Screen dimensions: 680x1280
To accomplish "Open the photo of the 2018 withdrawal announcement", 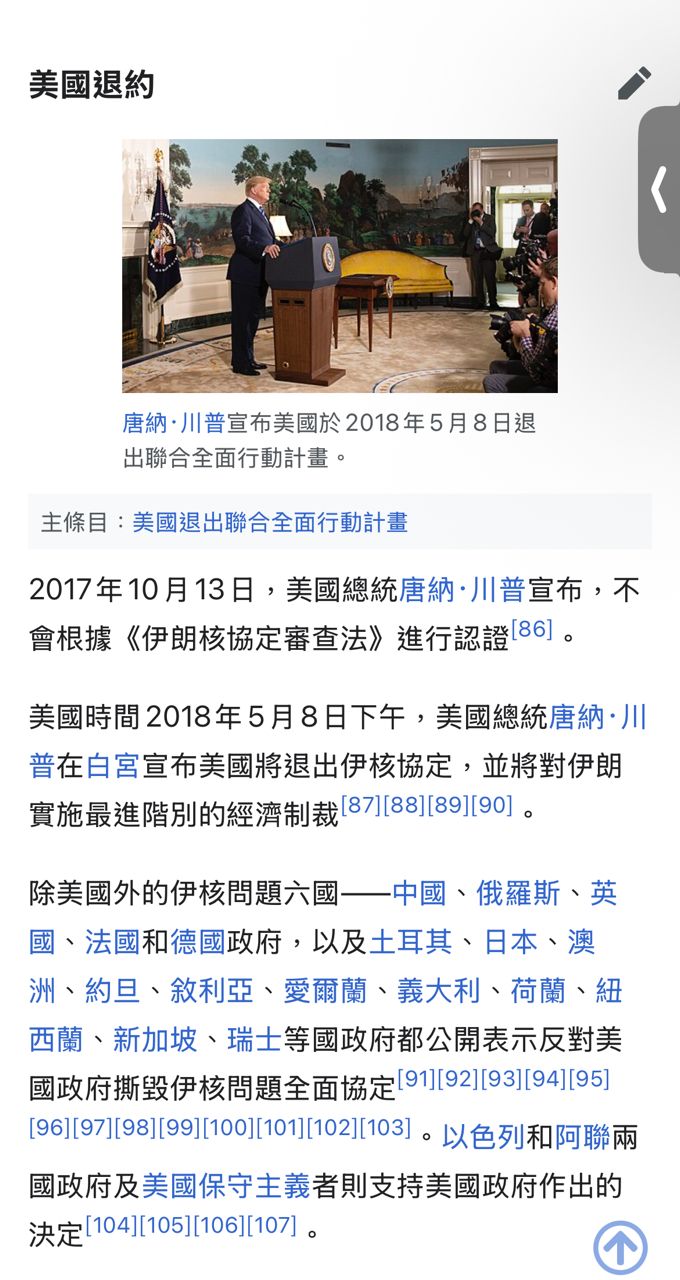I will click(x=339, y=265).
